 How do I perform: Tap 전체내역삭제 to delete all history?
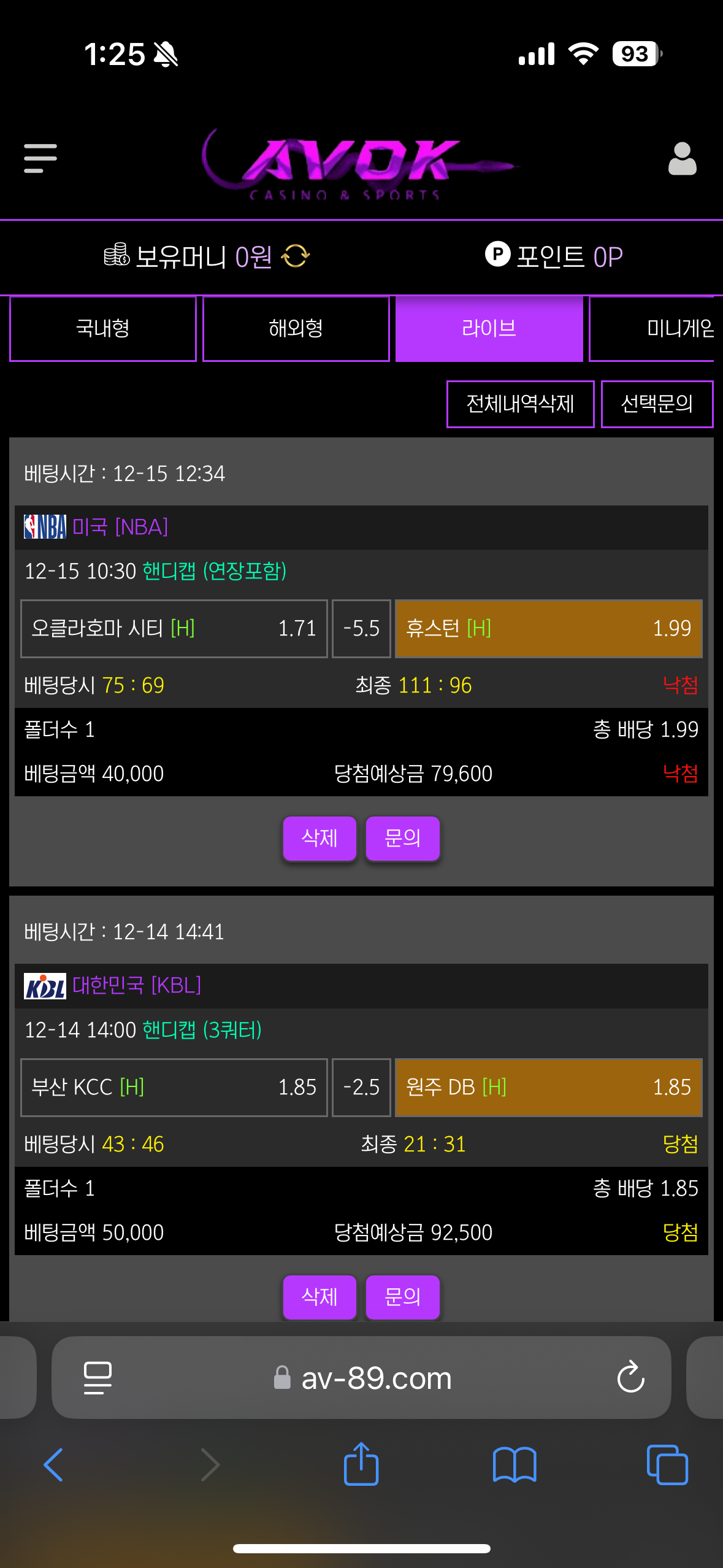point(520,404)
